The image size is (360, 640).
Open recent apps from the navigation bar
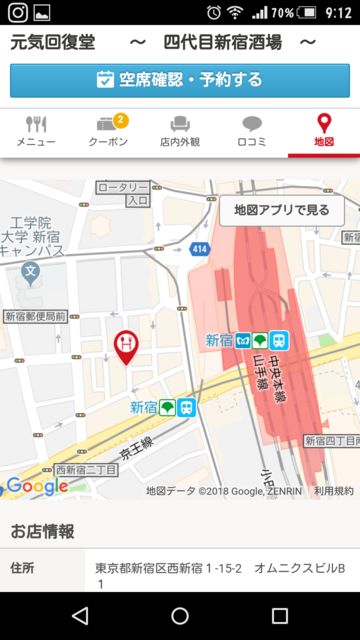point(280,616)
